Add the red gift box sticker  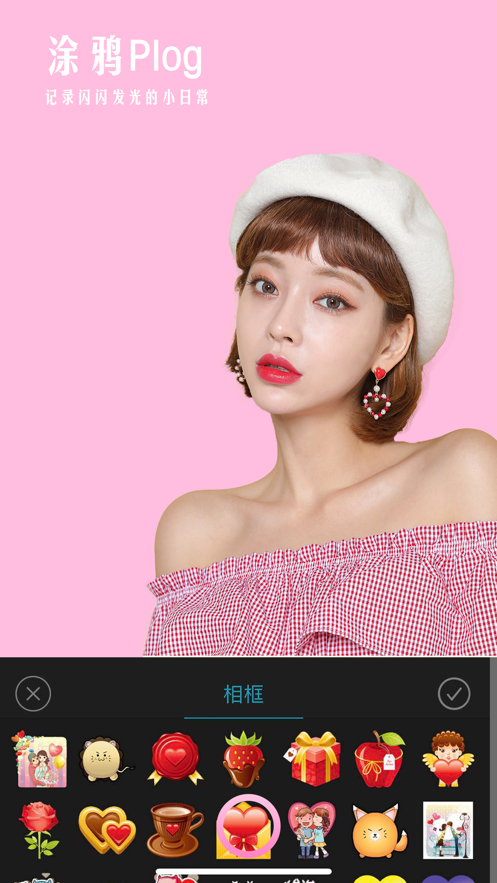coord(312,758)
